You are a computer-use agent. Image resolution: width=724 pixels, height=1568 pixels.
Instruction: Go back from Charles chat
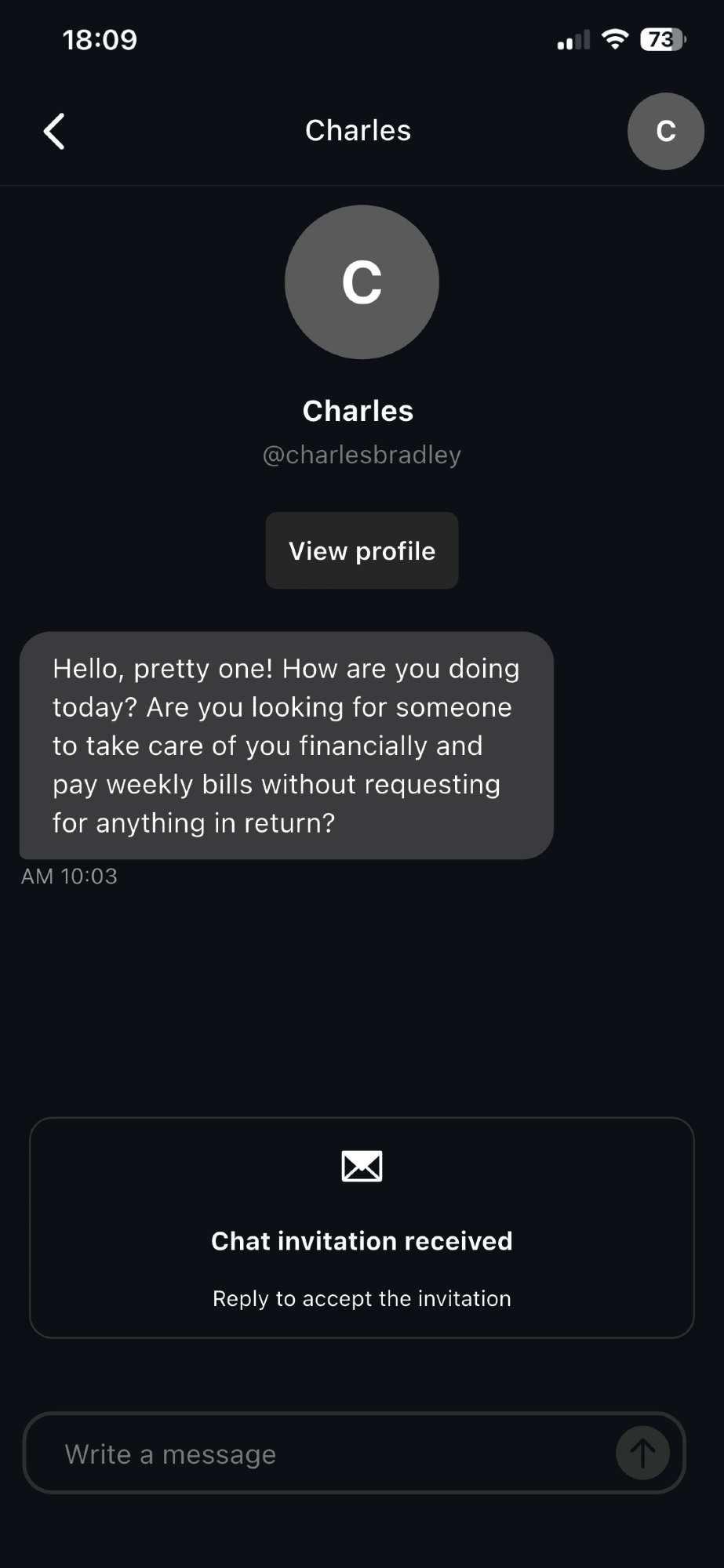pyautogui.click(x=53, y=131)
